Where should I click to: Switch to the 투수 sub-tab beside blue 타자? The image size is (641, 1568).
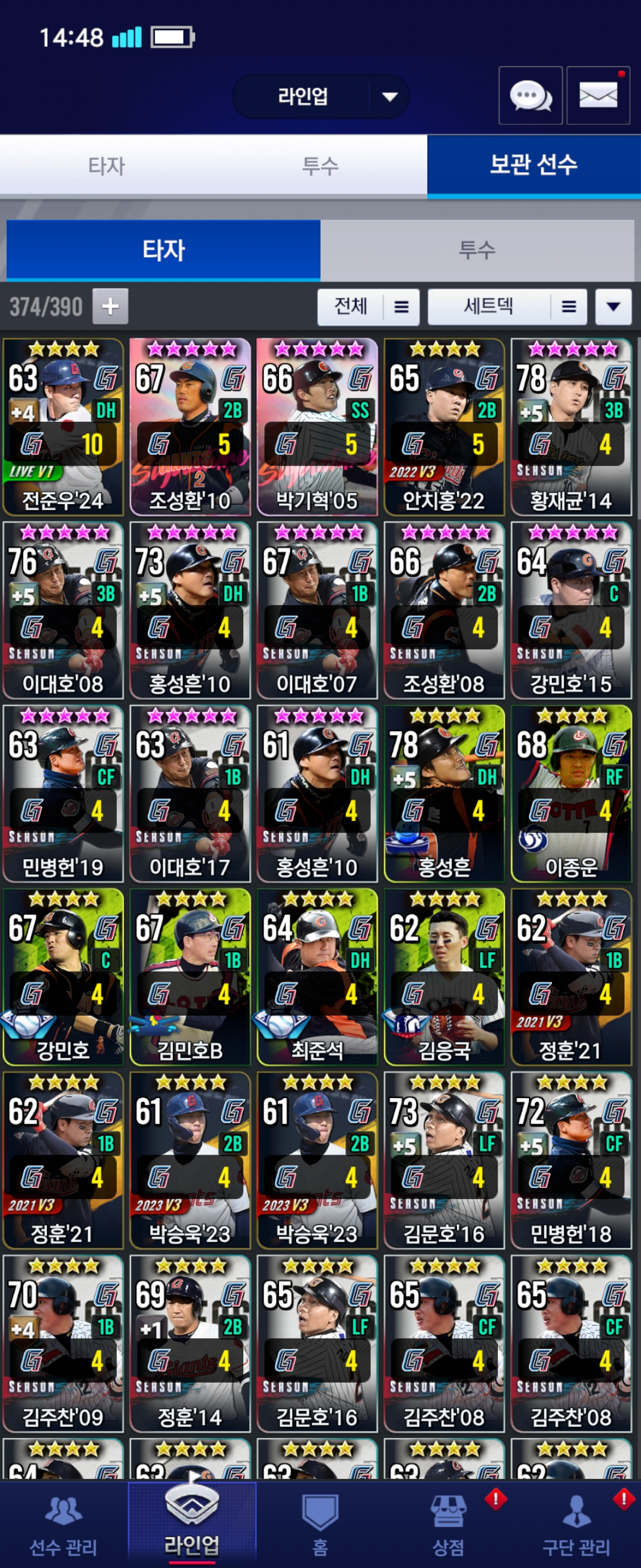coord(477,250)
